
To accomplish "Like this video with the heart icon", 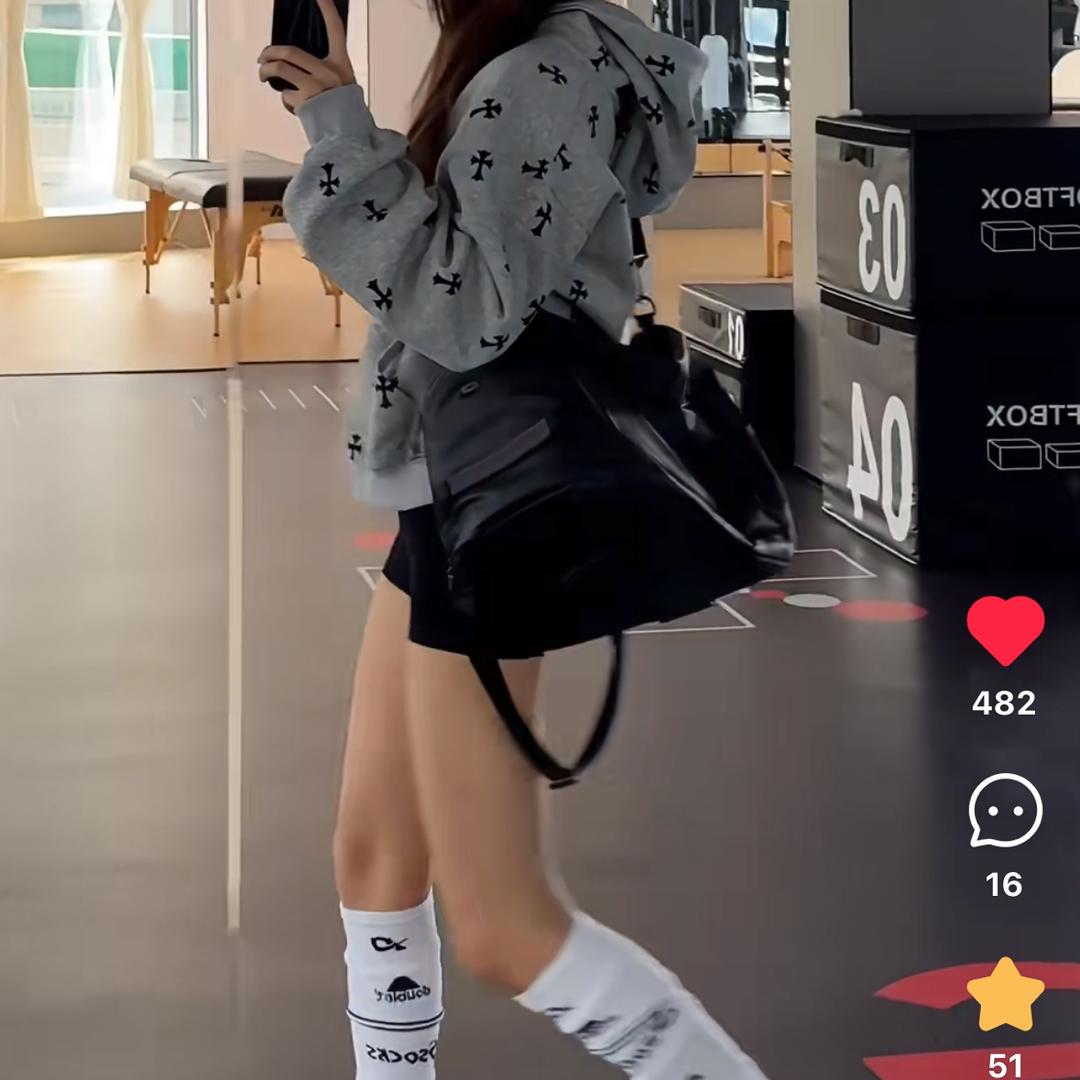I will (1005, 630).
